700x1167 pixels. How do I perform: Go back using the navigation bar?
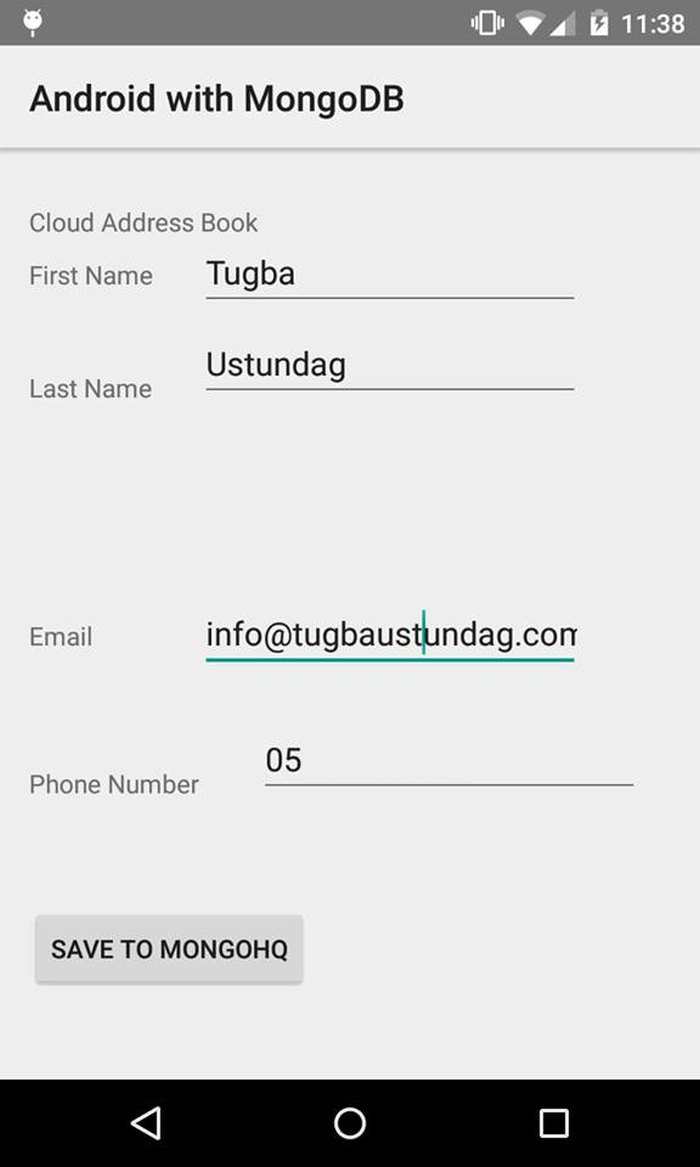click(x=146, y=1122)
